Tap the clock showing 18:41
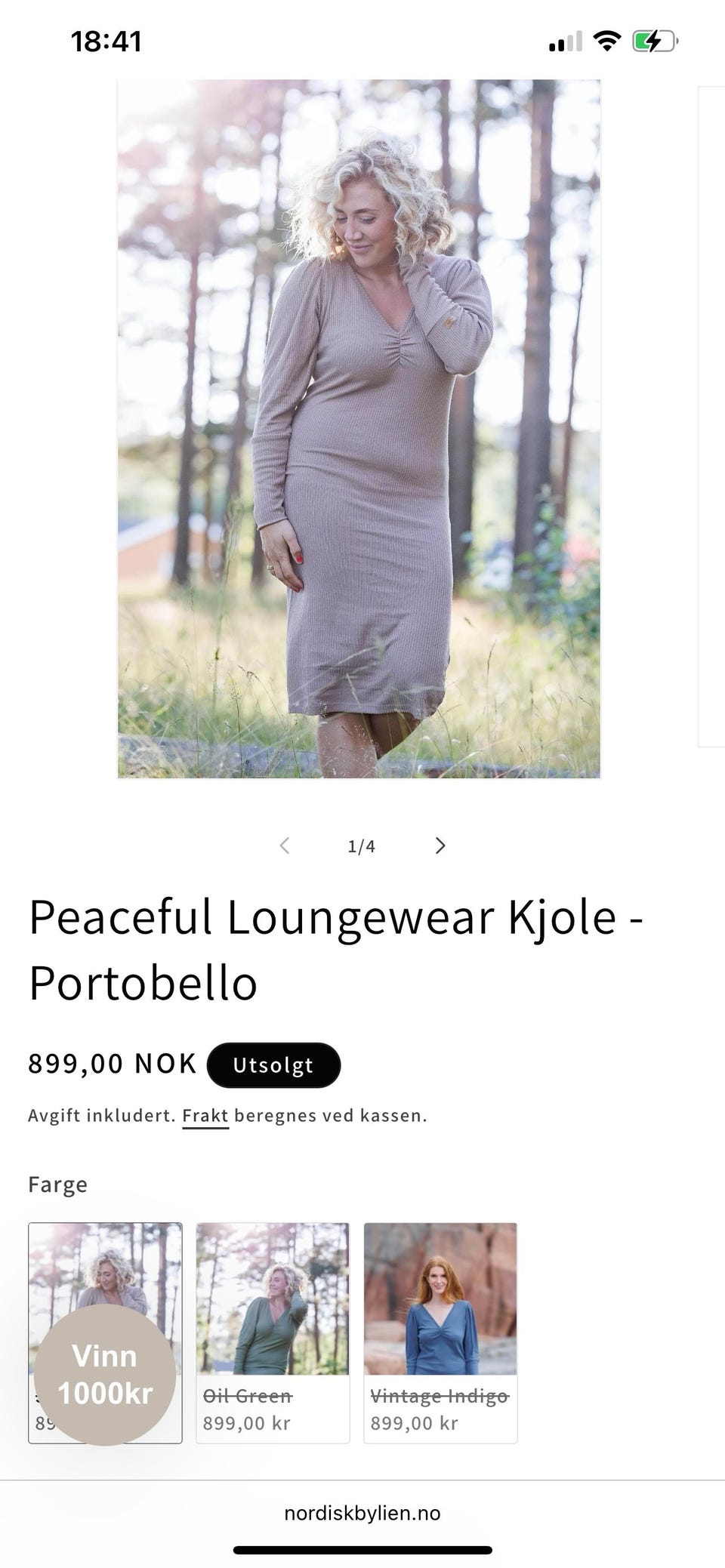 (x=106, y=42)
